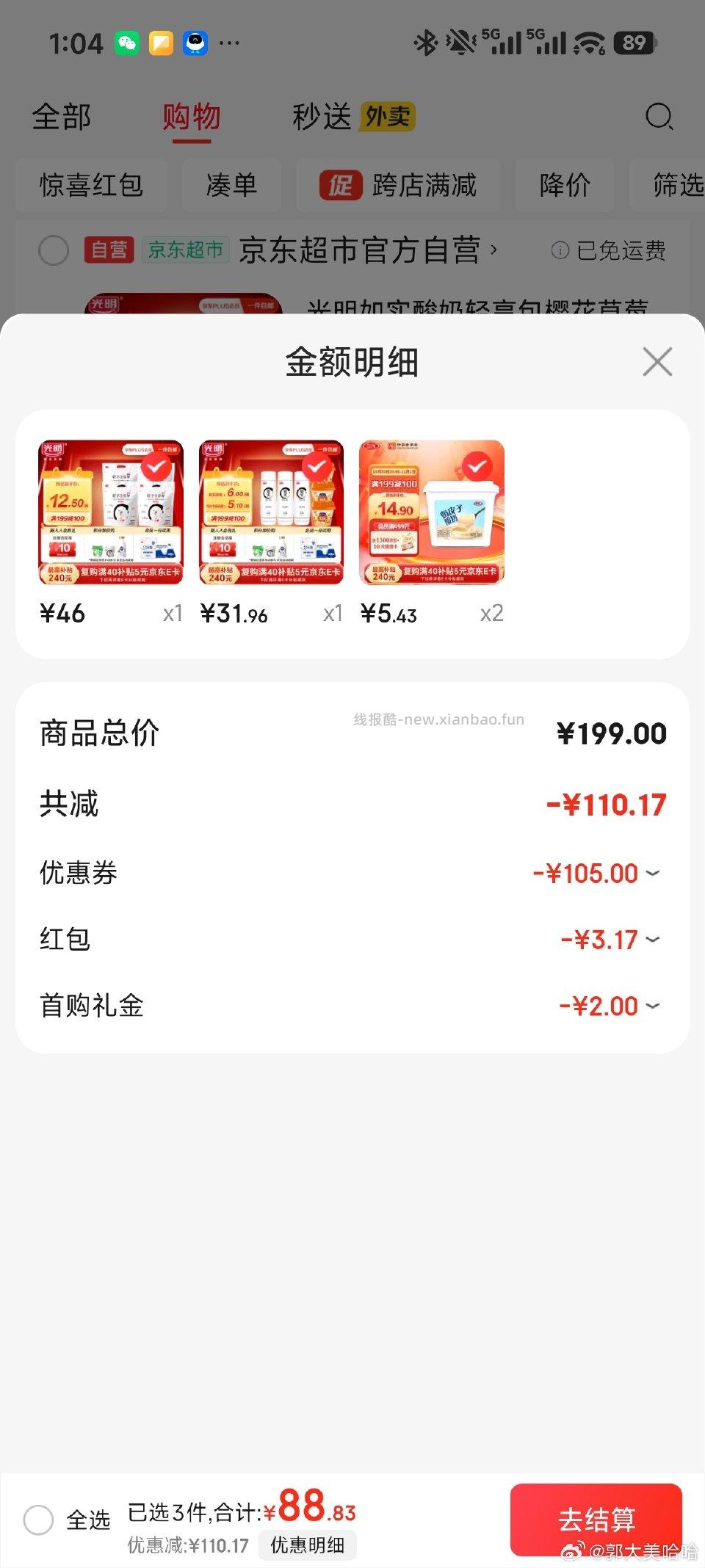This screenshot has width=705, height=1568.
Task: Select the 降价 filter chip
Action: point(565,186)
